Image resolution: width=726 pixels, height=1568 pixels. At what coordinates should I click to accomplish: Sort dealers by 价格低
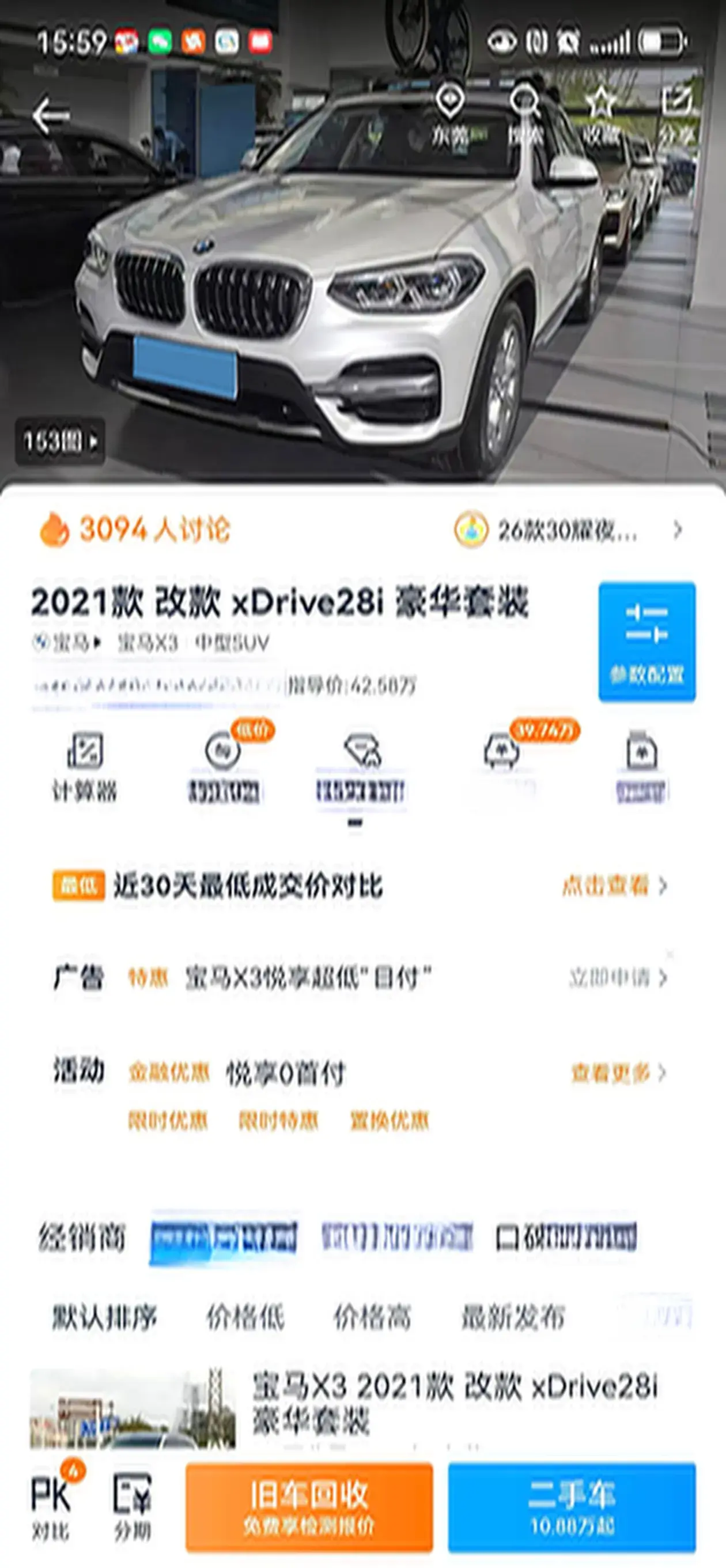[245, 1316]
